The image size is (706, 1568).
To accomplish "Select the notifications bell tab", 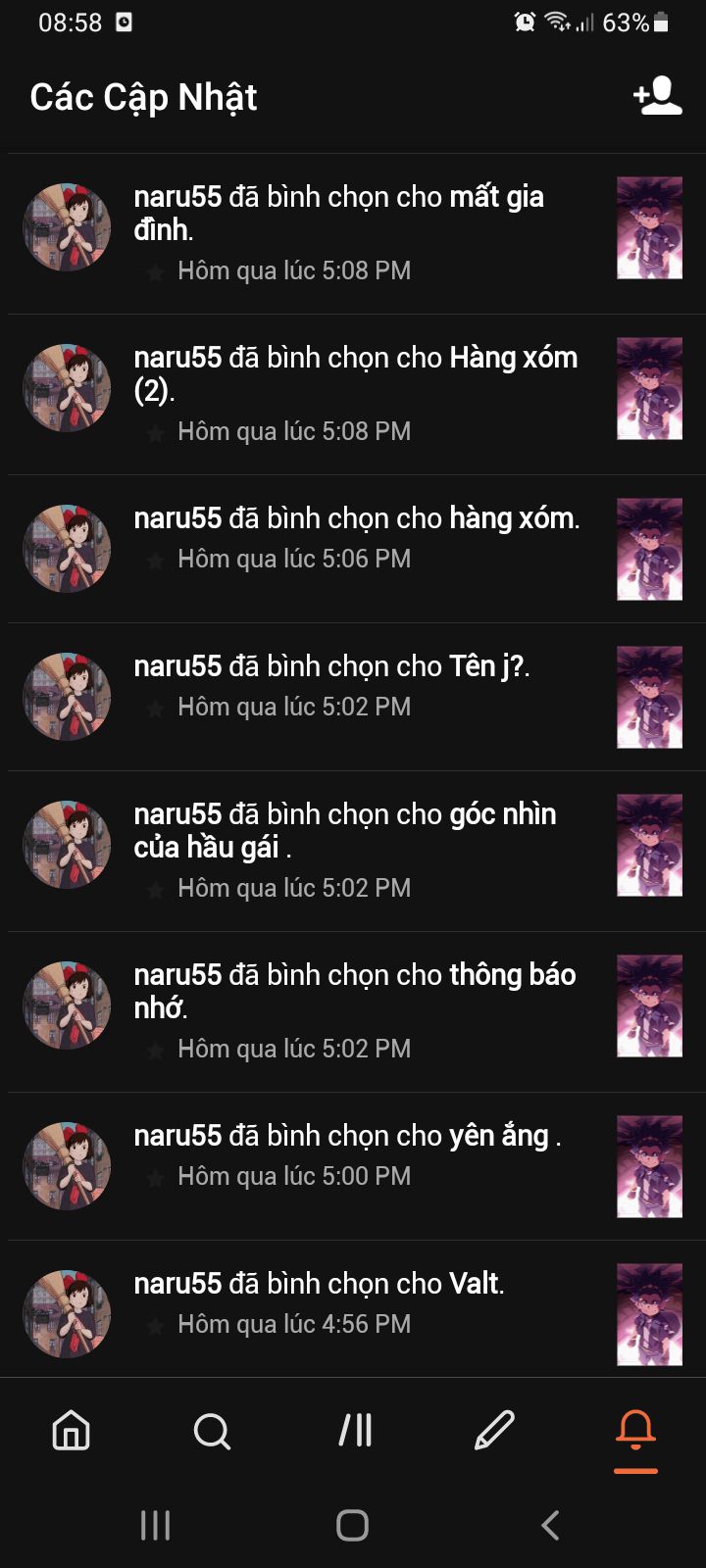I will tap(635, 1431).
